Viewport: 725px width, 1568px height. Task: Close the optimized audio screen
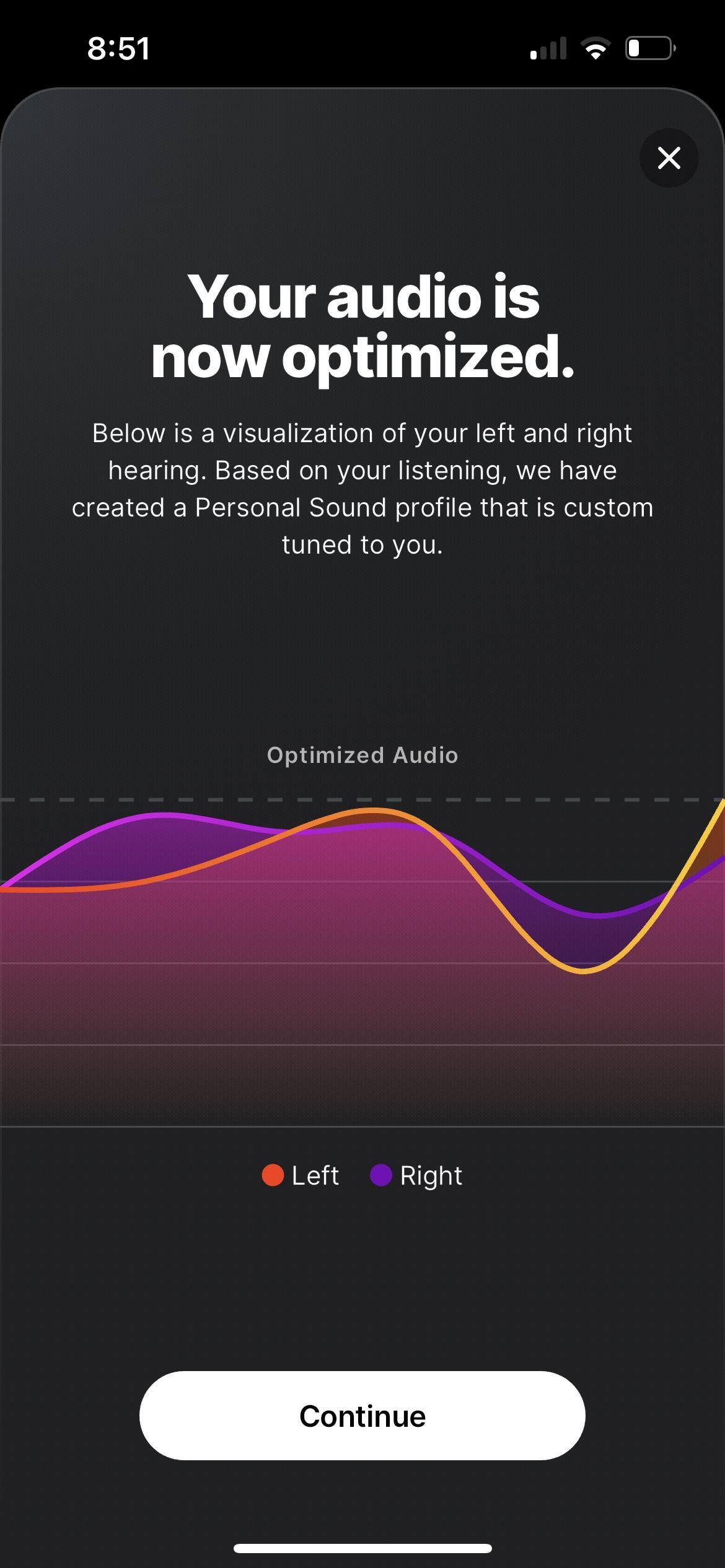669,158
